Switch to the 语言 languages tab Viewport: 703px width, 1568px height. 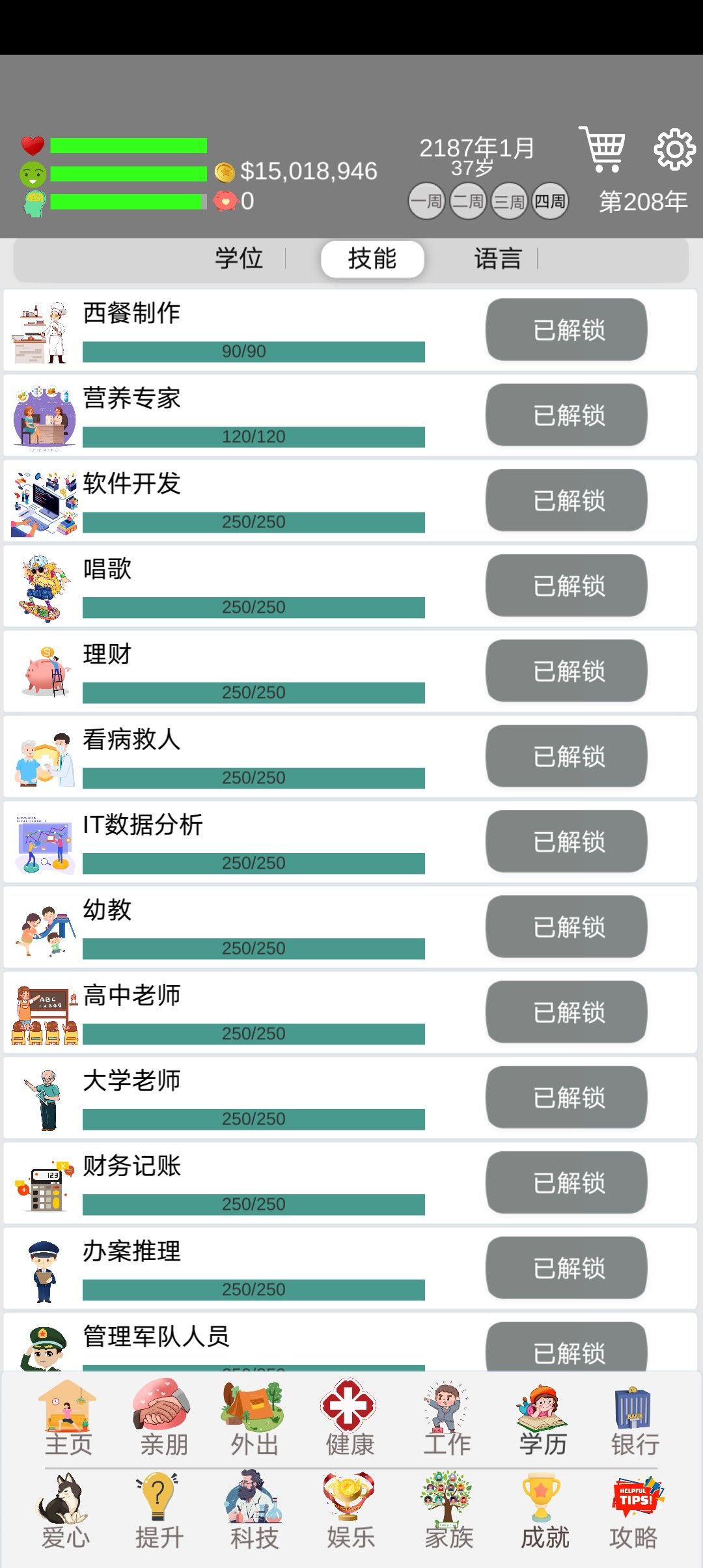tap(498, 258)
